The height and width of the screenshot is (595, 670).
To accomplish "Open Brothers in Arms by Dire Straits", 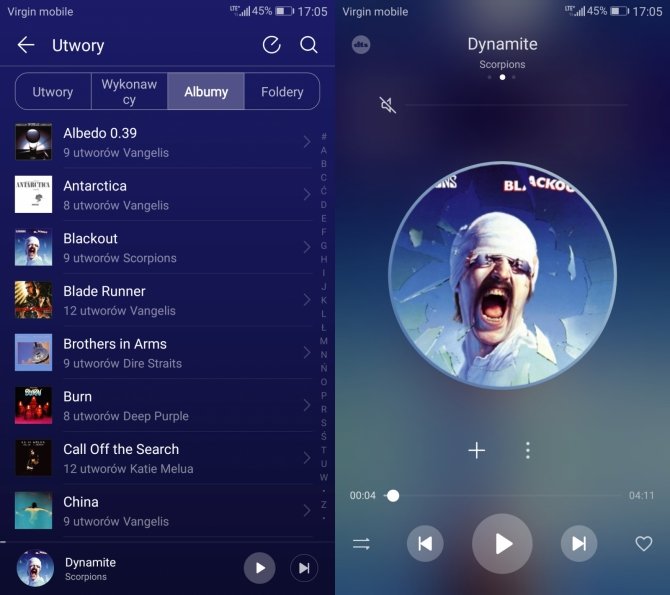I will [x=160, y=353].
